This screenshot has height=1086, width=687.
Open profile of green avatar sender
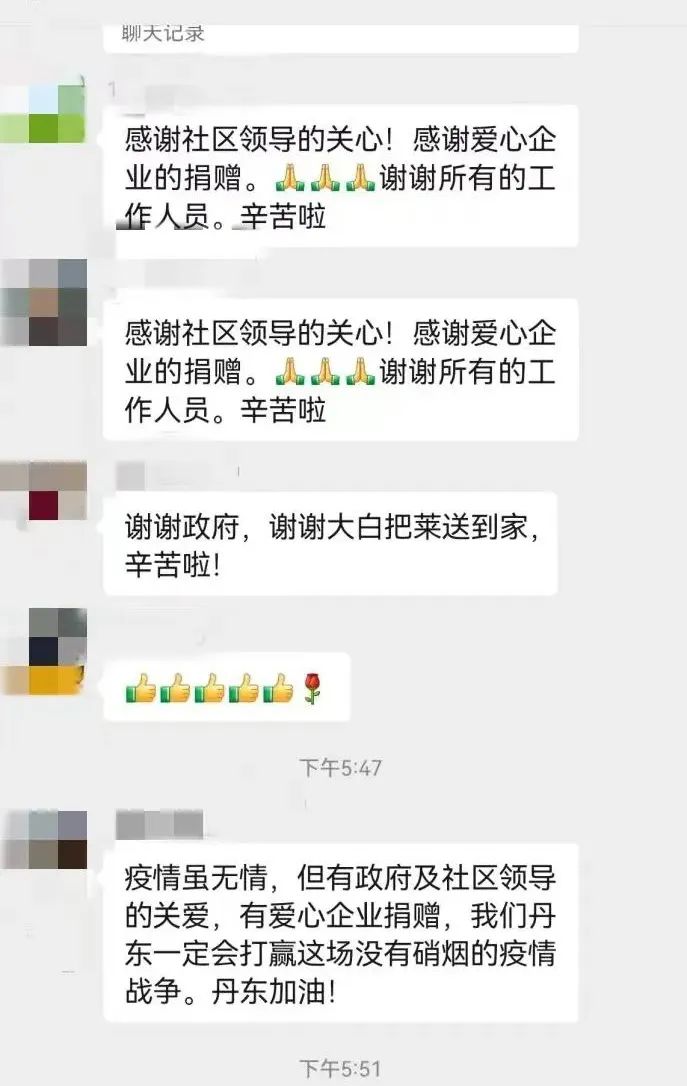pyautogui.click(x=43, y=115)
